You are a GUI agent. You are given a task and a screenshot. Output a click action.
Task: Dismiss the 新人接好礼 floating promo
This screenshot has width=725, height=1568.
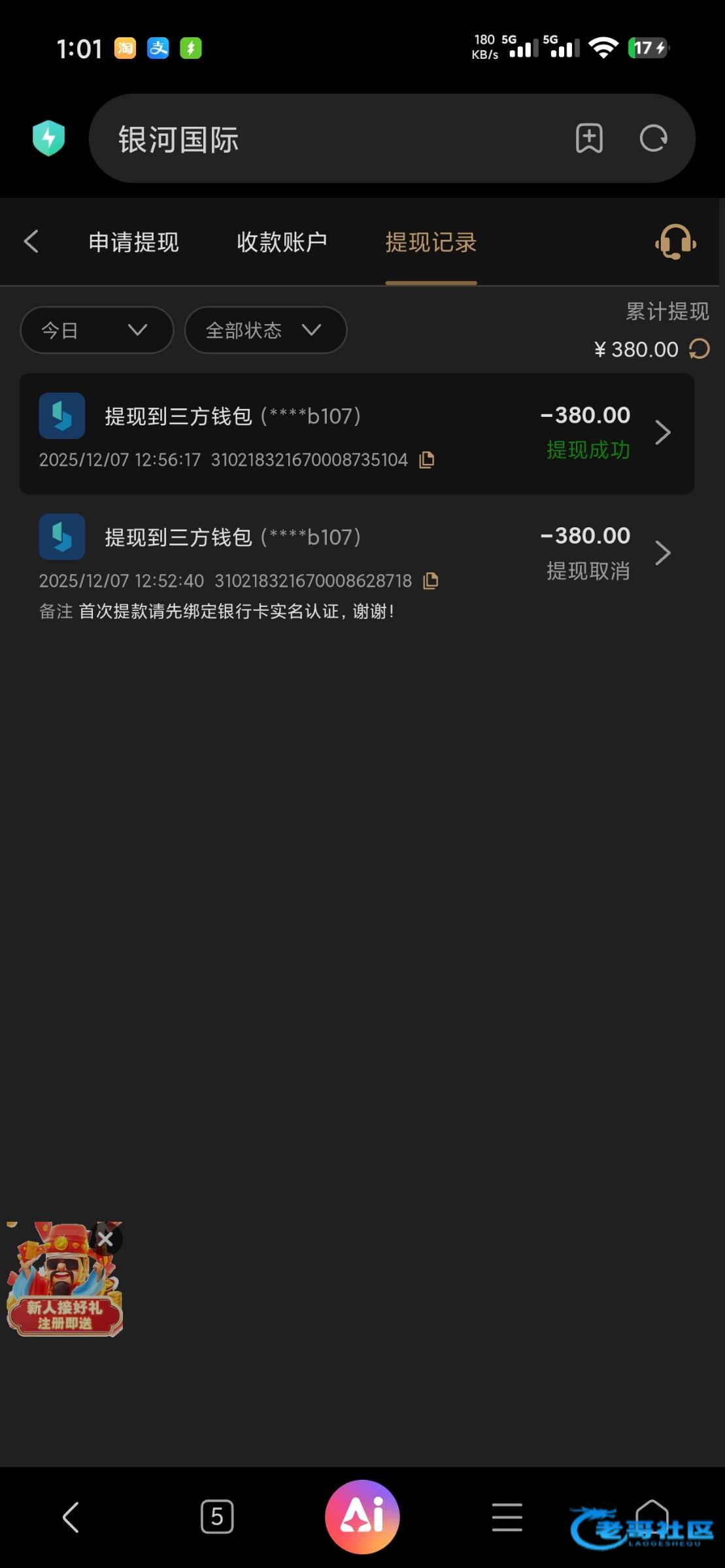pos(105,1239)
